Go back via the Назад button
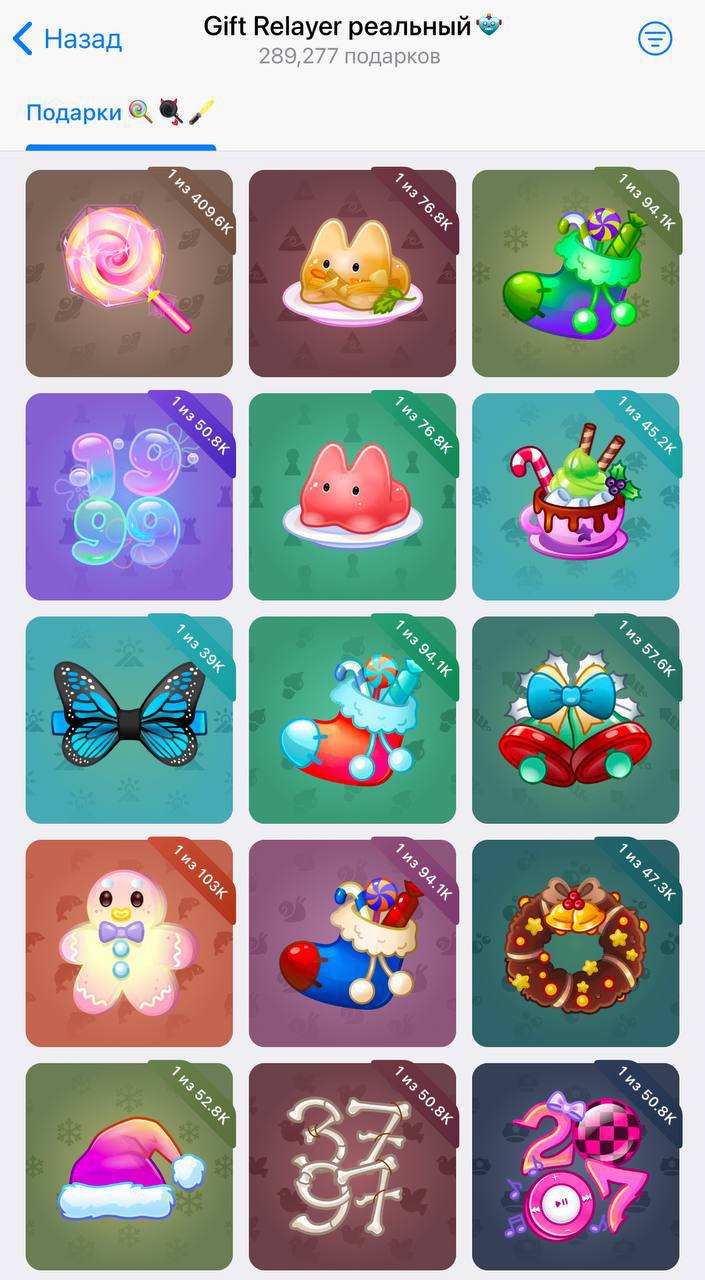 68,39
